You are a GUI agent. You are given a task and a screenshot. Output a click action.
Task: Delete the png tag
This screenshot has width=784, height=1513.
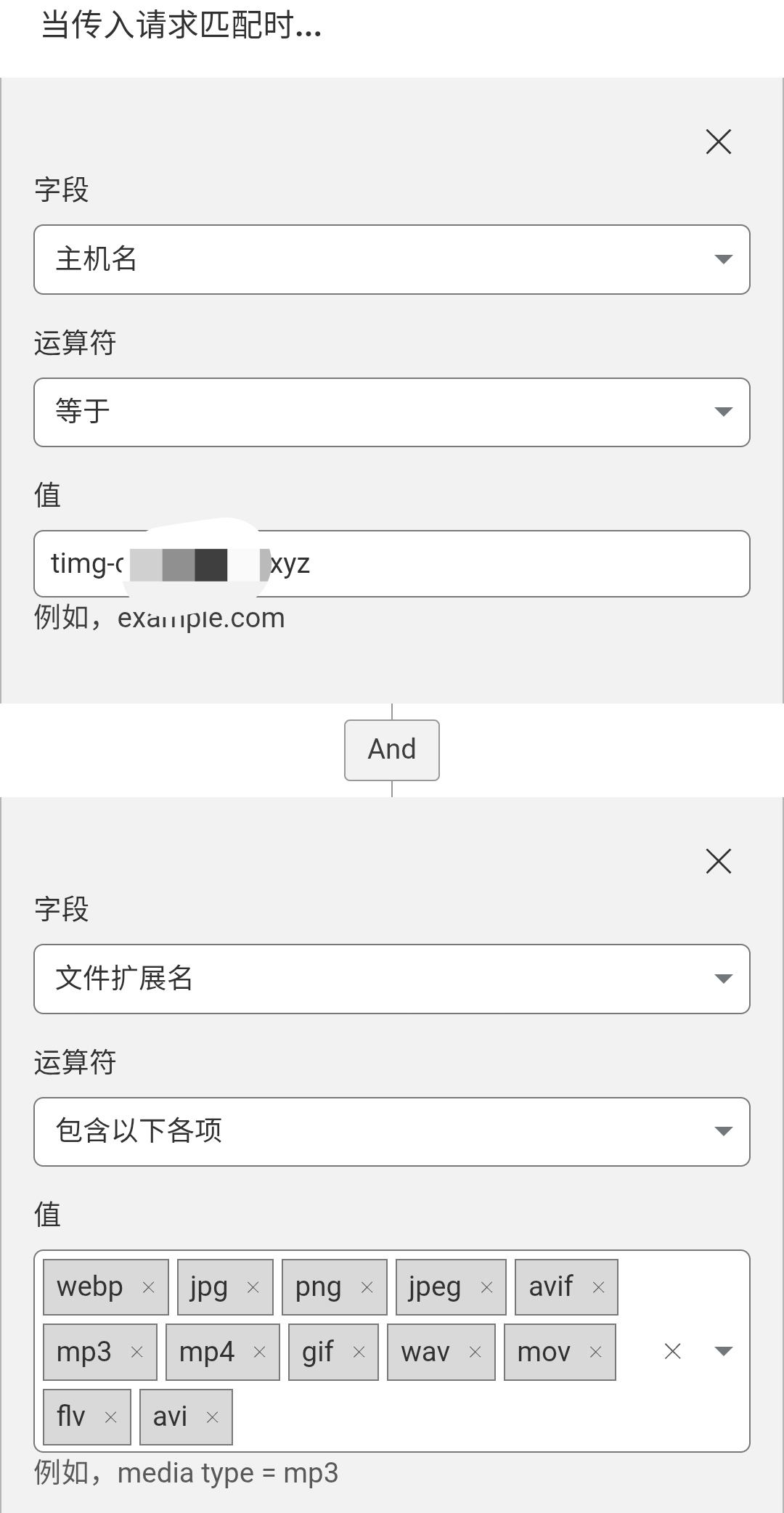click(367, 1287)
